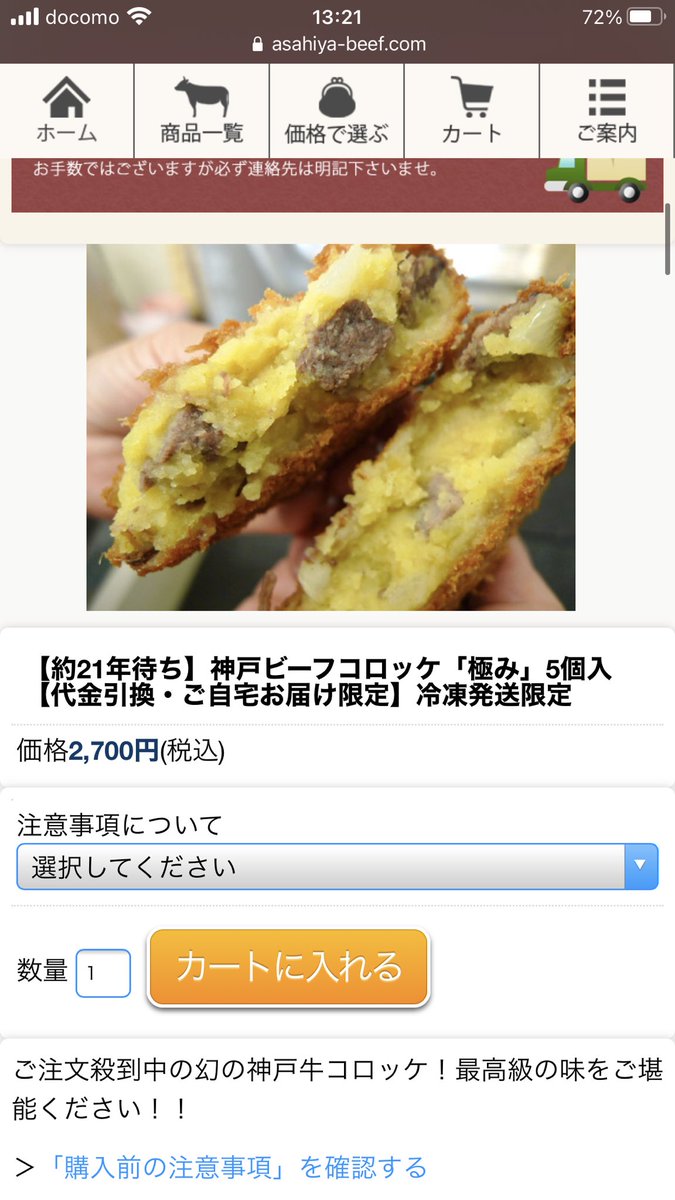View the Kobe beef croquette photo
The height and width of the screenshot is (1200, 675).
(x=330, y=427)
